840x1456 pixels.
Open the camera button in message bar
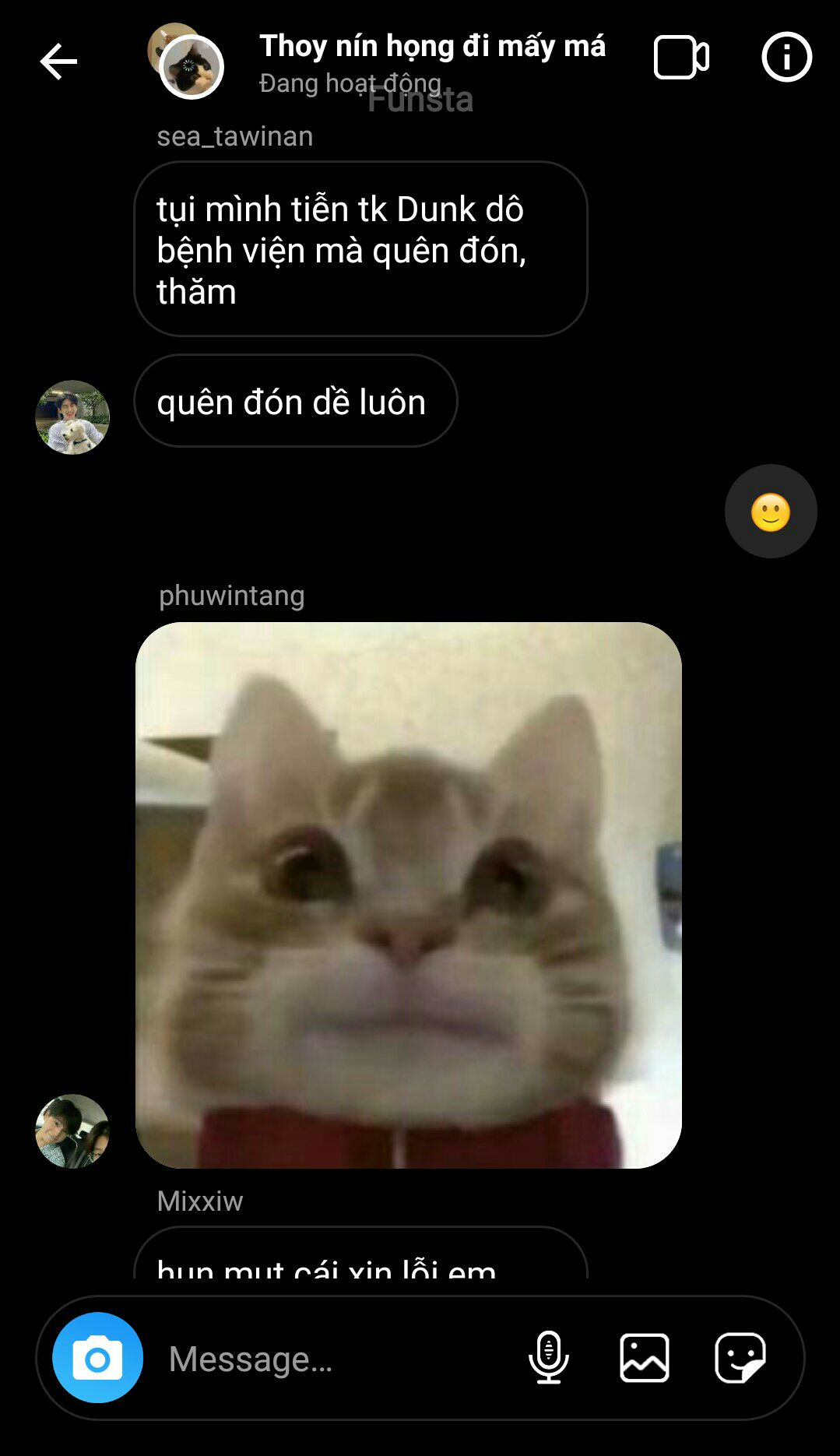click(97, 1357)
